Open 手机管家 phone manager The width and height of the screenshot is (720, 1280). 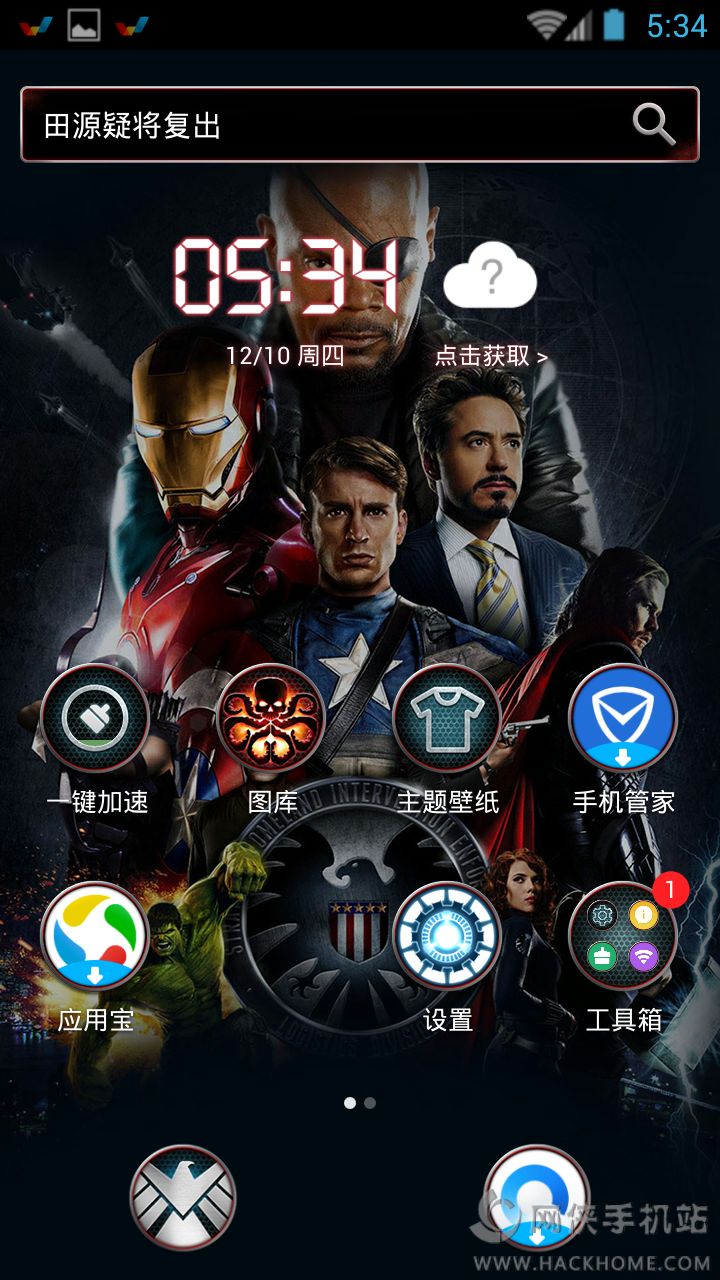point(623,718)
